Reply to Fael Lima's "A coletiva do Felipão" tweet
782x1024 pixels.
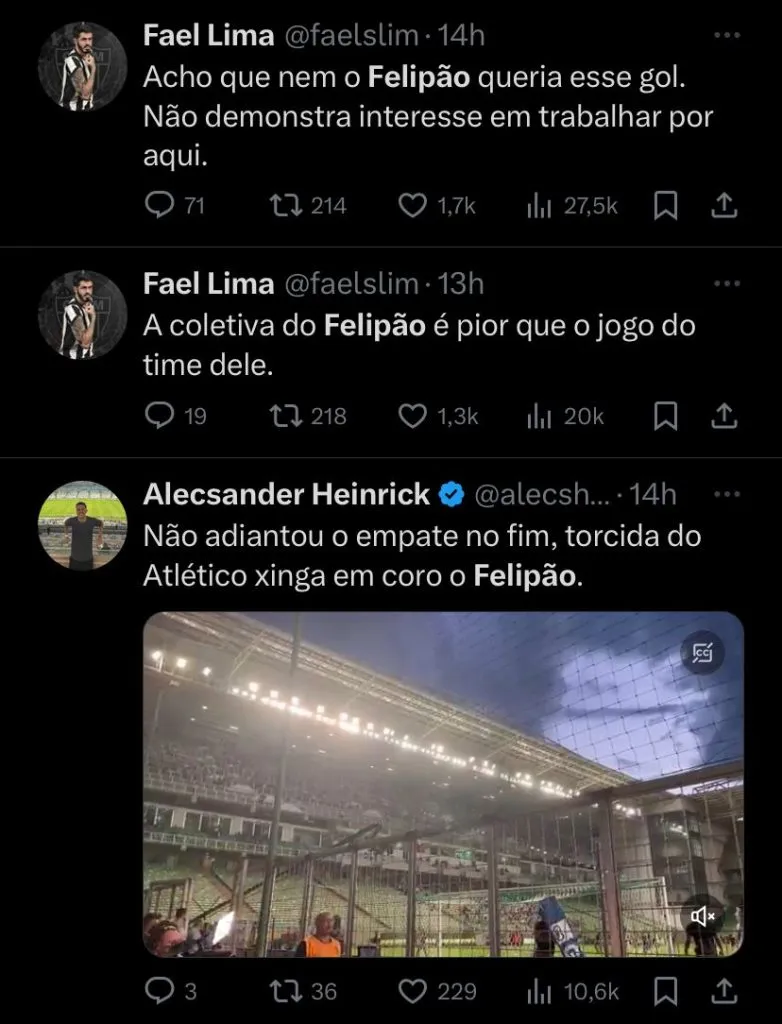(160, 416)
